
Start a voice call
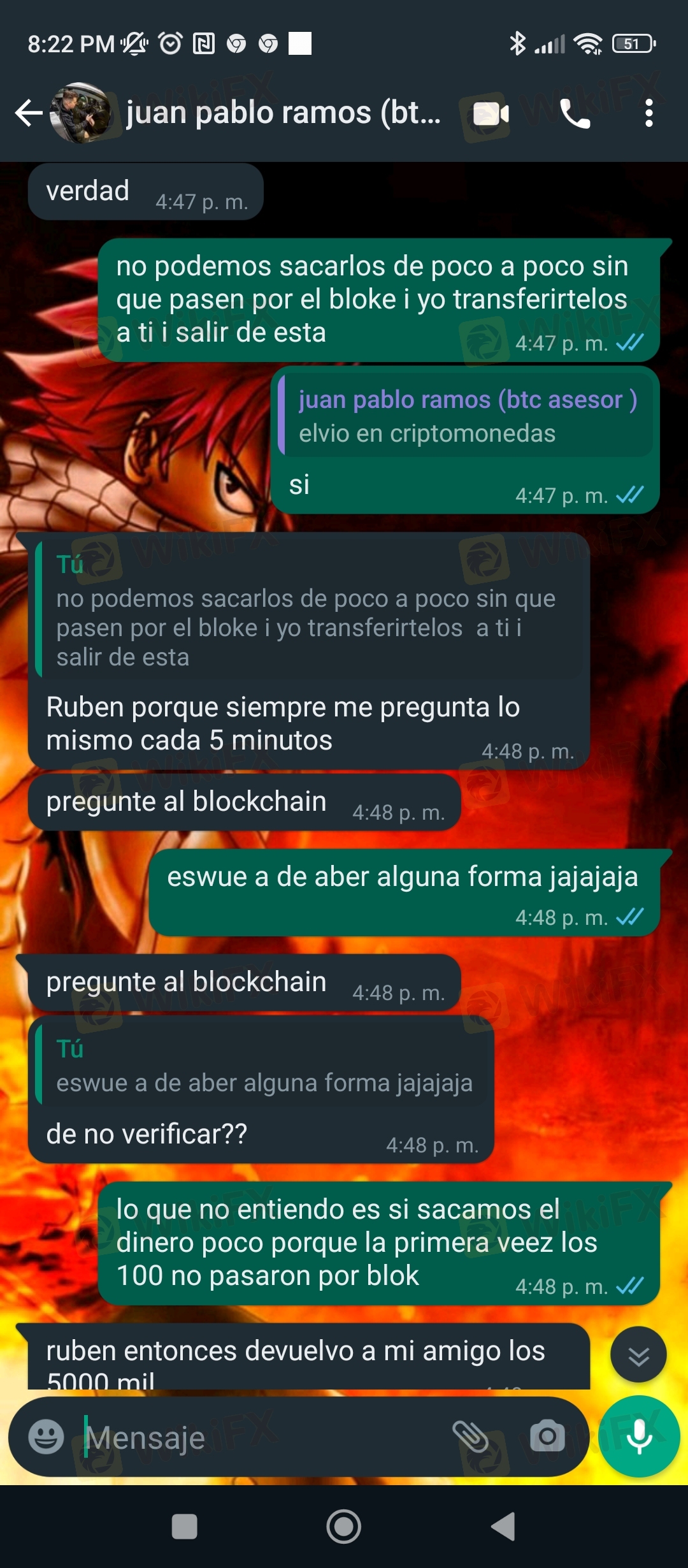[575, 115]
